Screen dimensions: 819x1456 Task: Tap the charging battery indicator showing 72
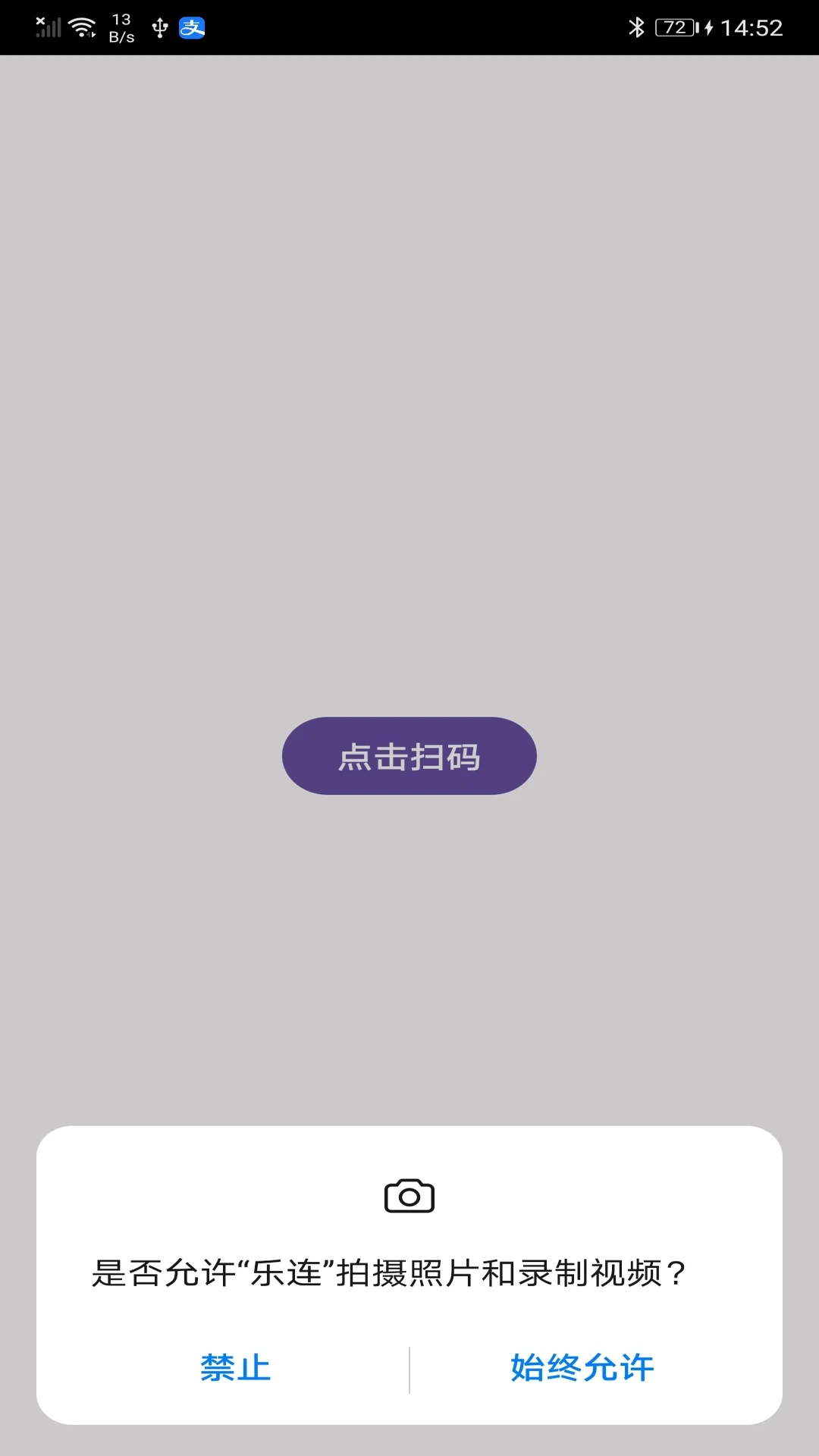point(673,27)
